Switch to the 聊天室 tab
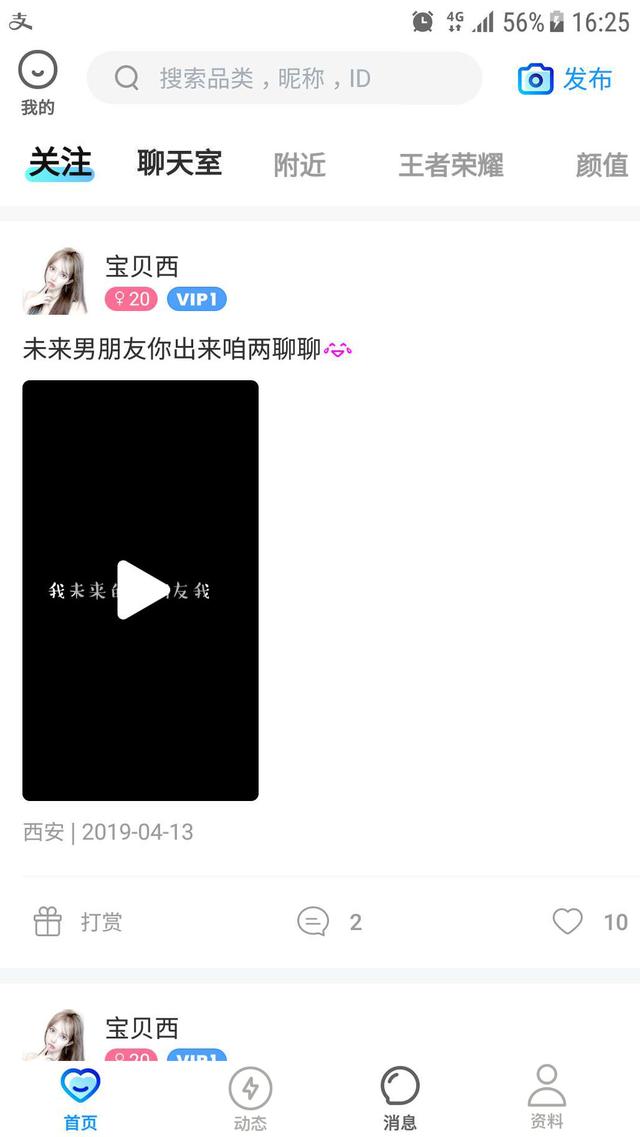Viewport: 640px width, 1137px height. (179, 164)
